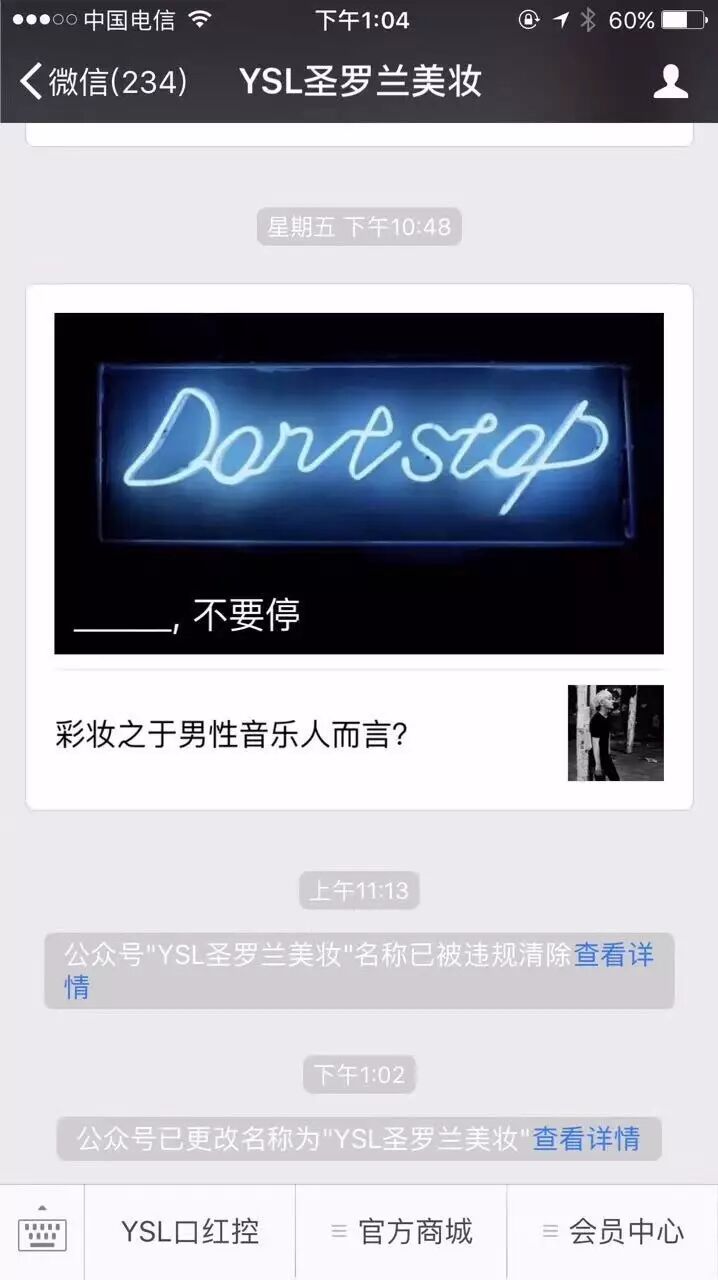
Task: Expand the 会员中心 menu
Action: (613, 1232)
